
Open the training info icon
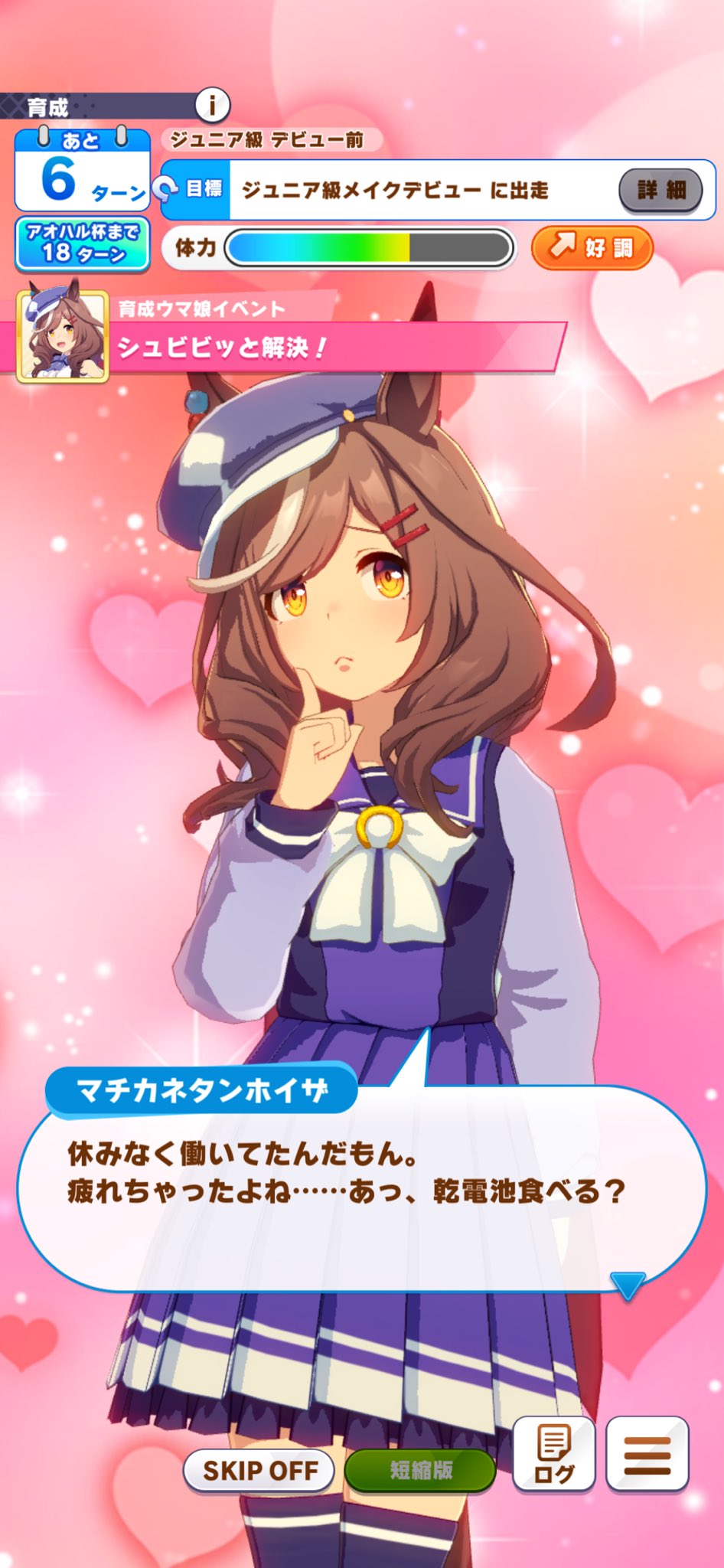(212, 105)
